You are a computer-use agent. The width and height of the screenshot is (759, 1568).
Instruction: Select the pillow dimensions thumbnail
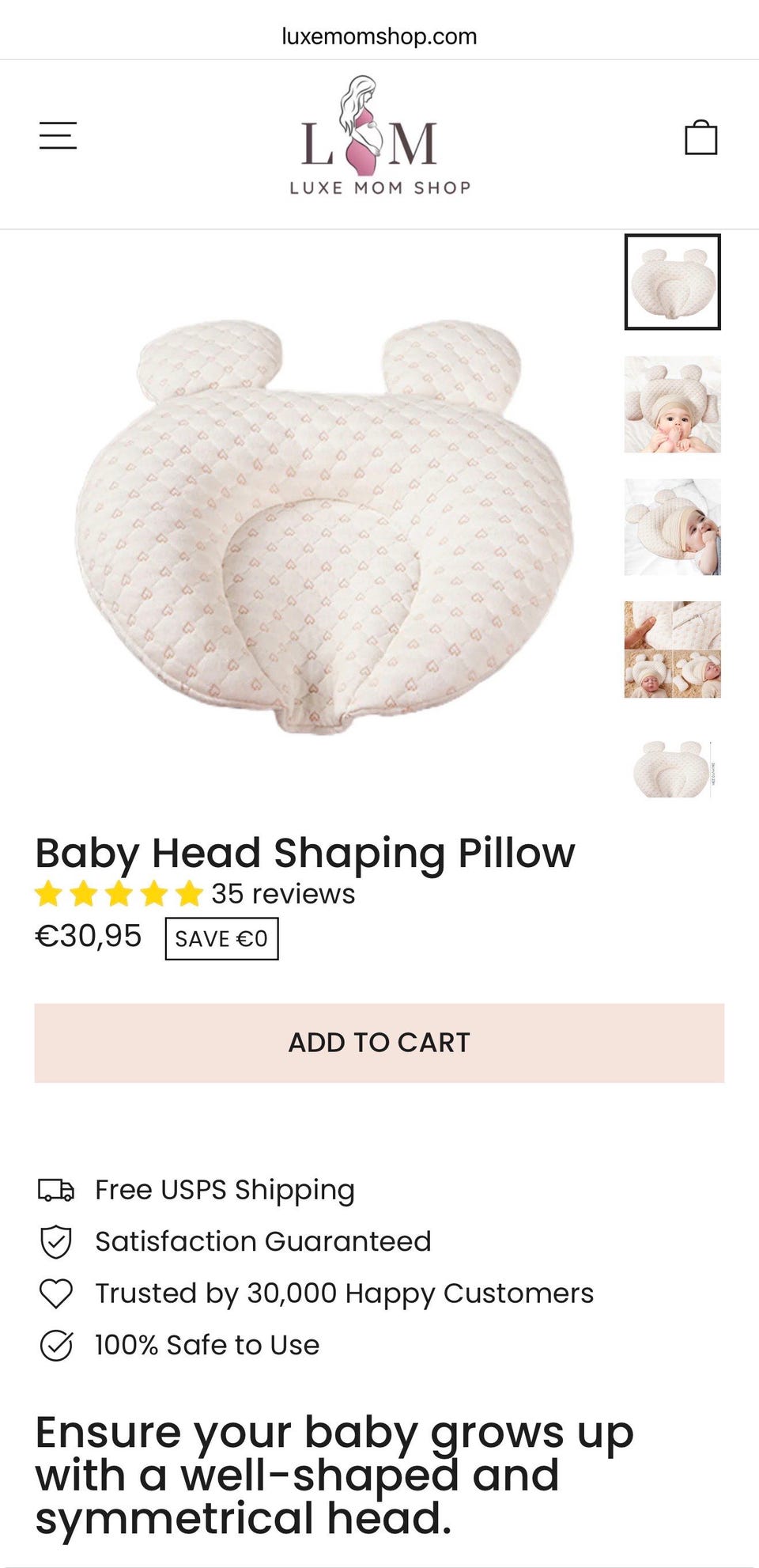[672, 768]
